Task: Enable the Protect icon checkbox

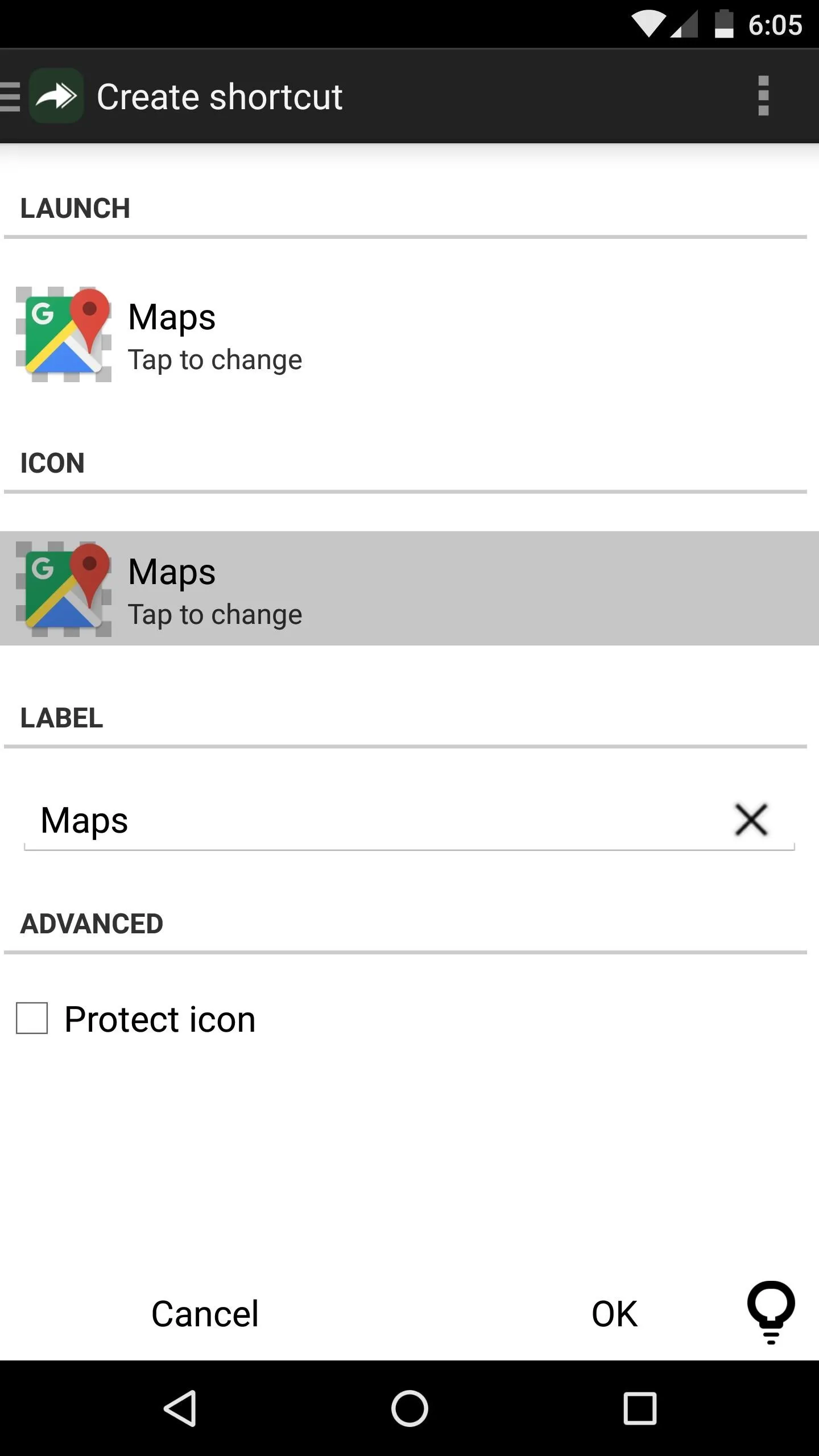Action: click(32, 1018)
